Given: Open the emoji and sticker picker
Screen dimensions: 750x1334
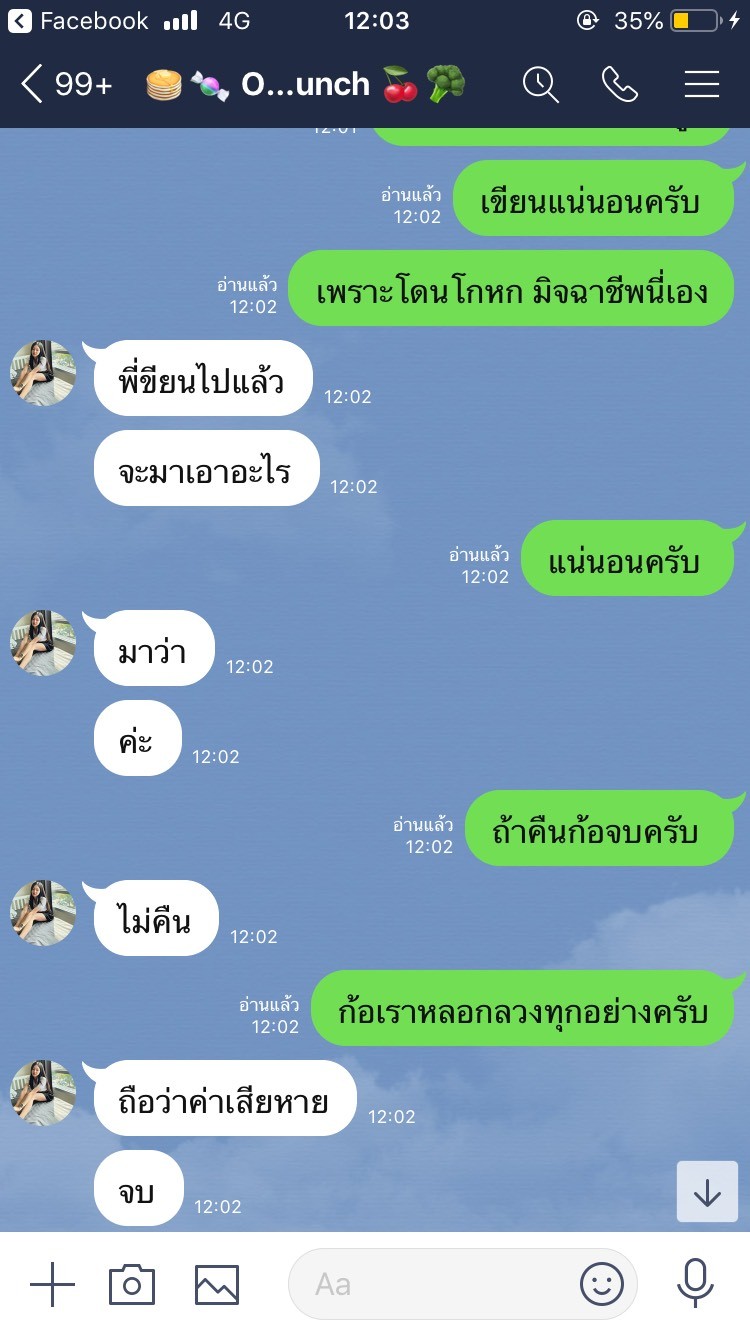Looking at the screenshot, I should [x=602, y=1284].
